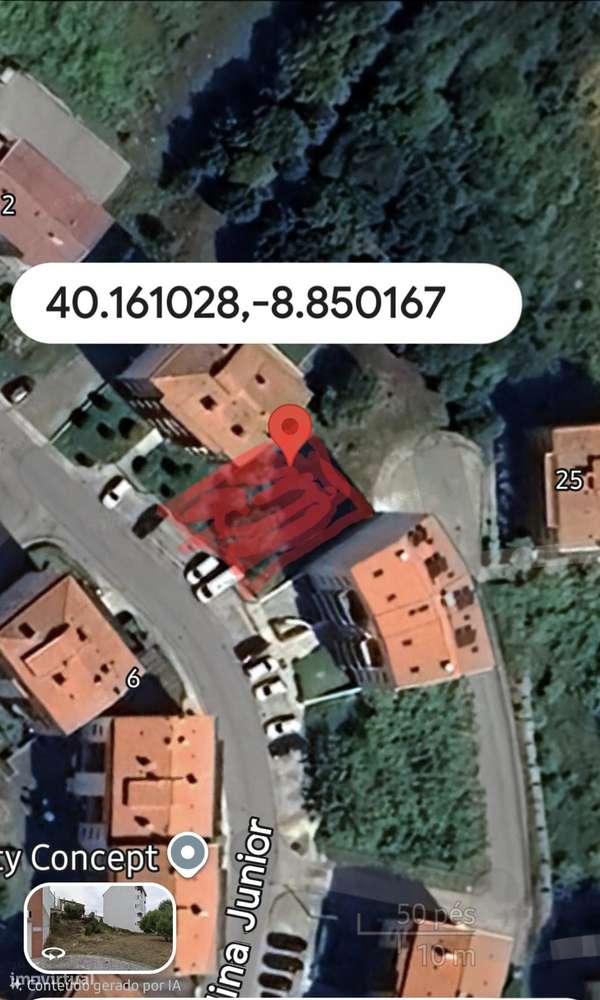Screen dimensions: 600x1000
Task: Open the Concept place marker
Action: coord(187,855)
